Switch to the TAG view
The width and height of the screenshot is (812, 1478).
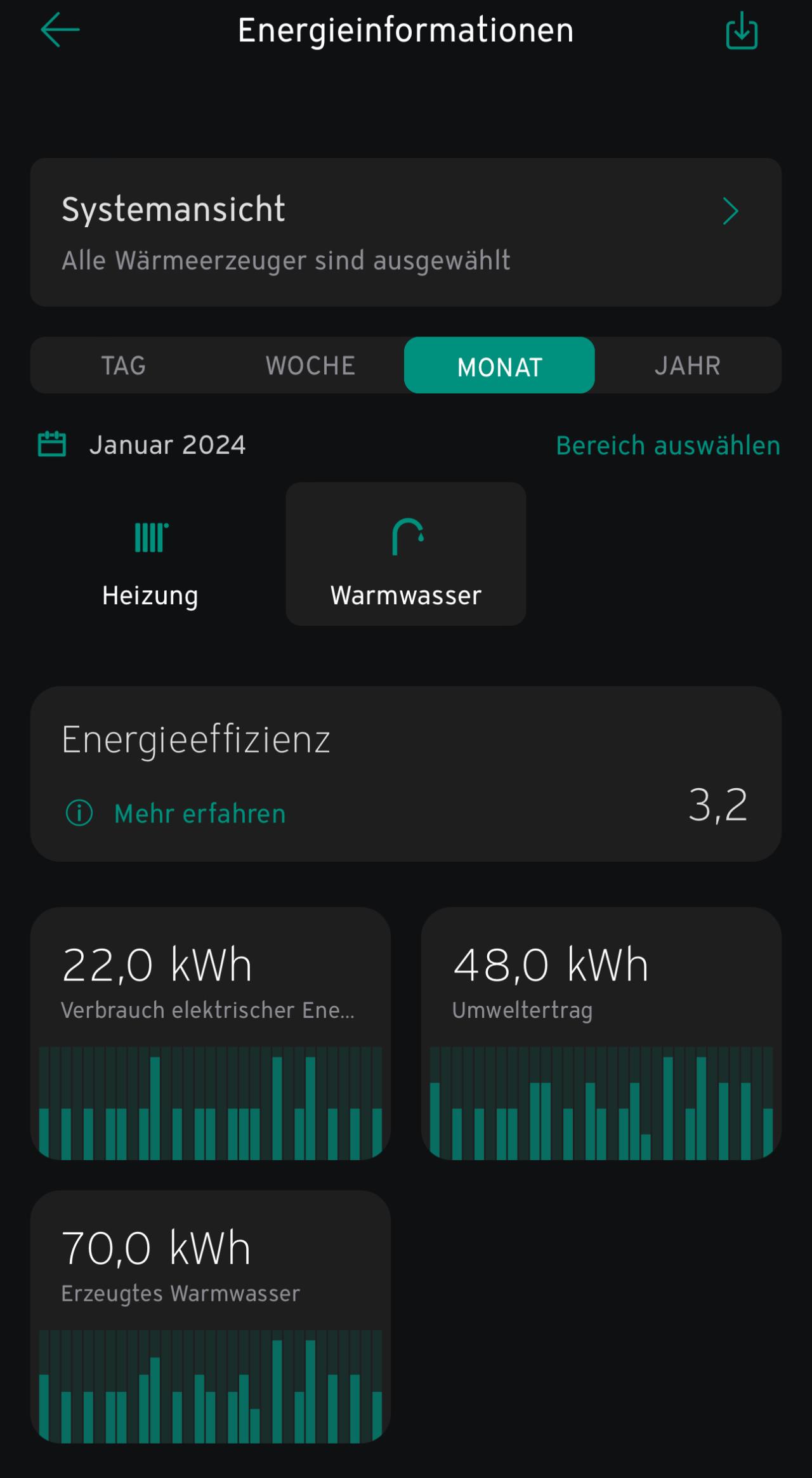point(124,366)
